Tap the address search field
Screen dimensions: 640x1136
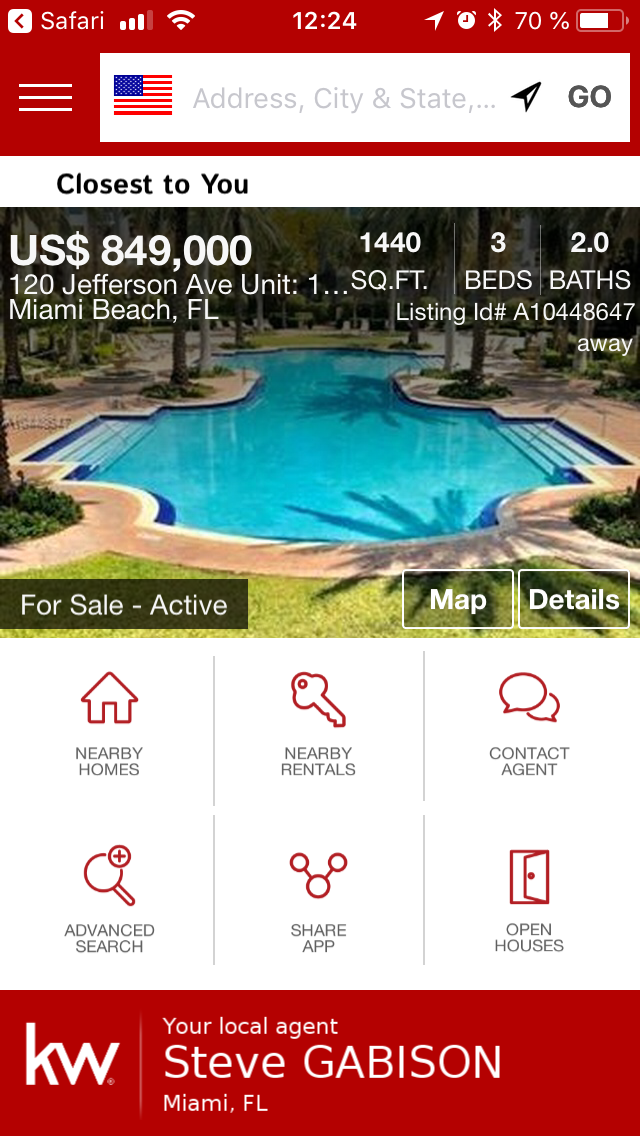pyautogui.click(x=344, y=98)
